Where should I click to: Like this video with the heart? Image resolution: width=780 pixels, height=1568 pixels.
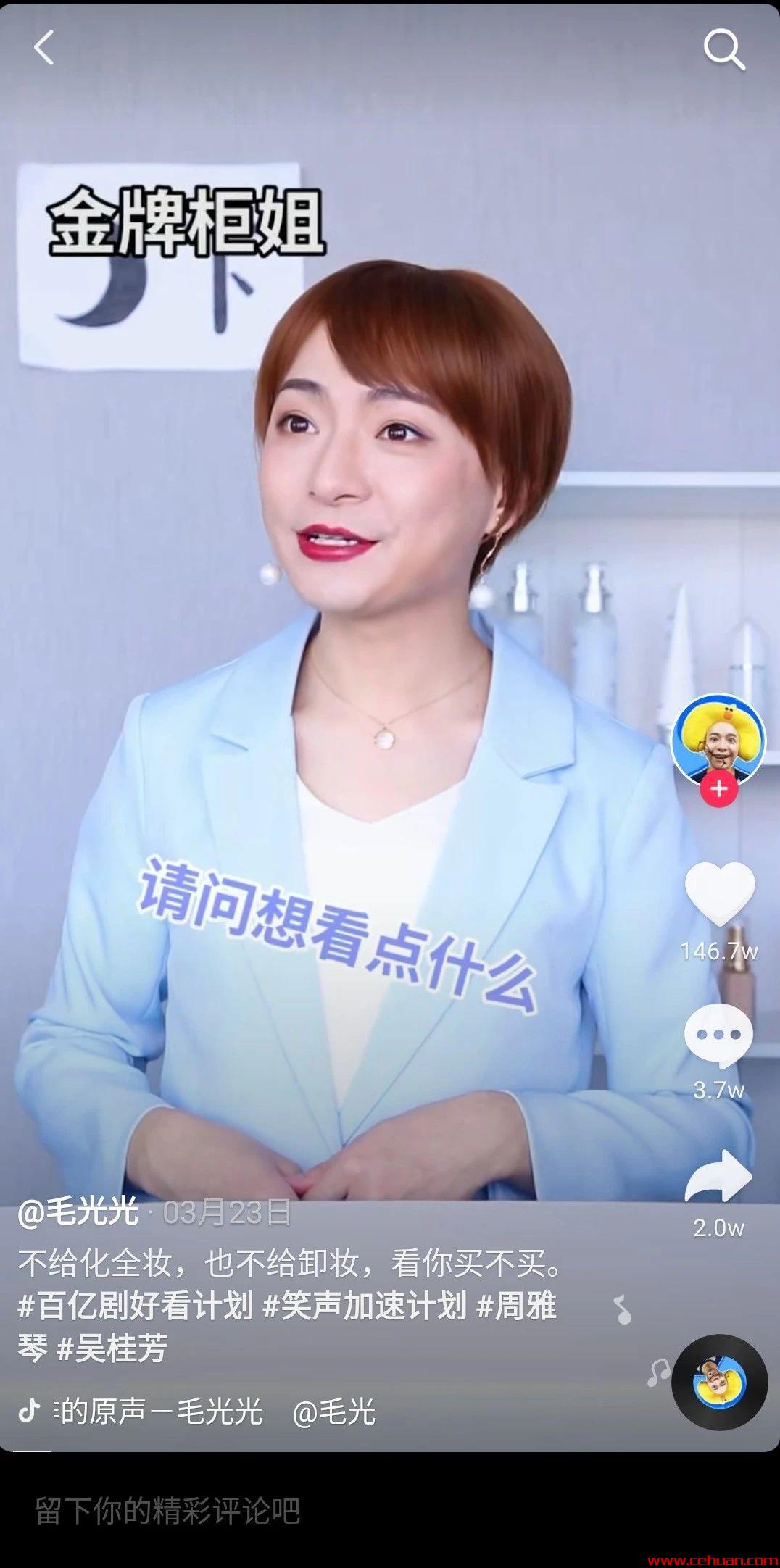click(x=719, y=894)
